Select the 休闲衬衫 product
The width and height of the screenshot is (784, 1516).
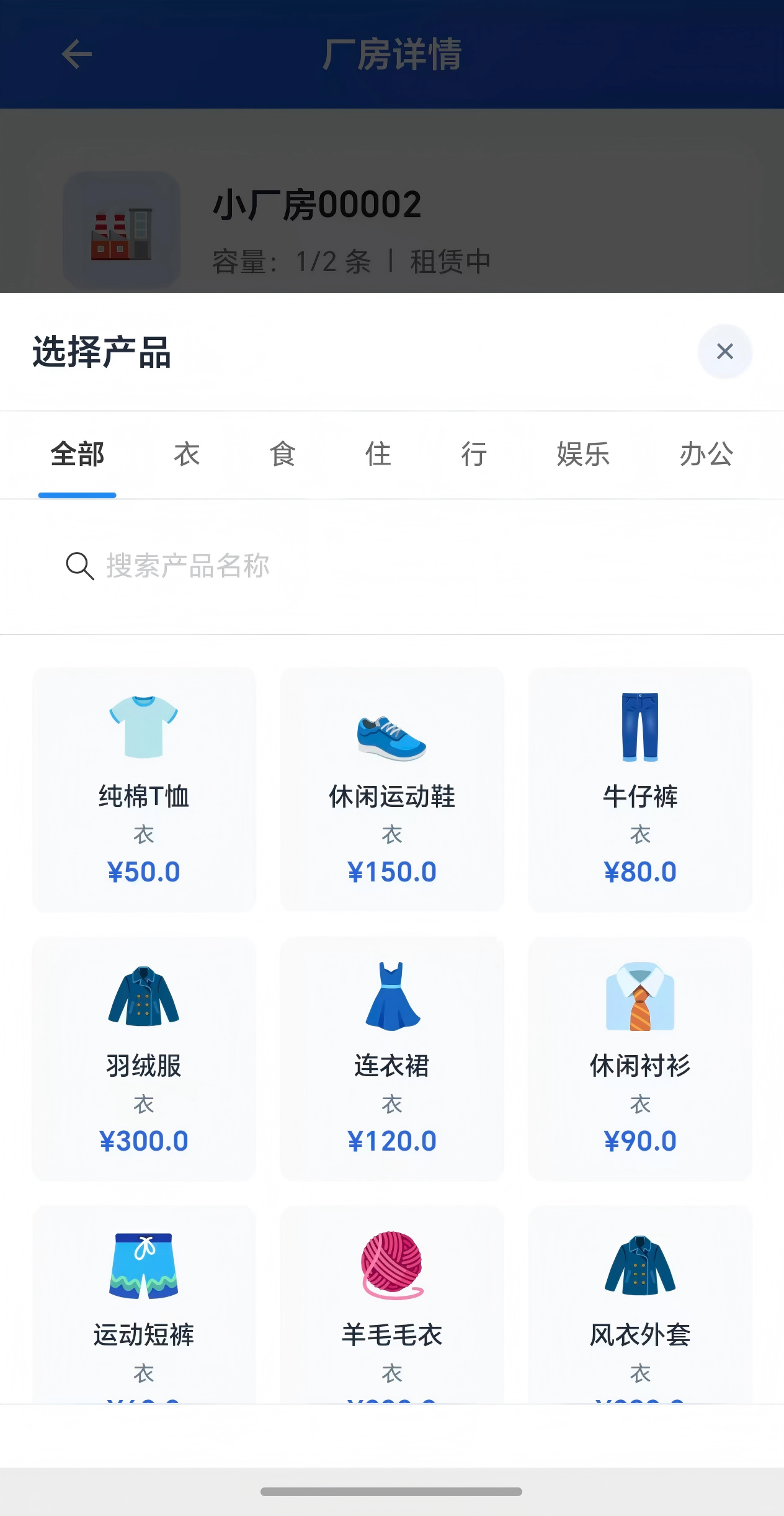coord(640,1058)
